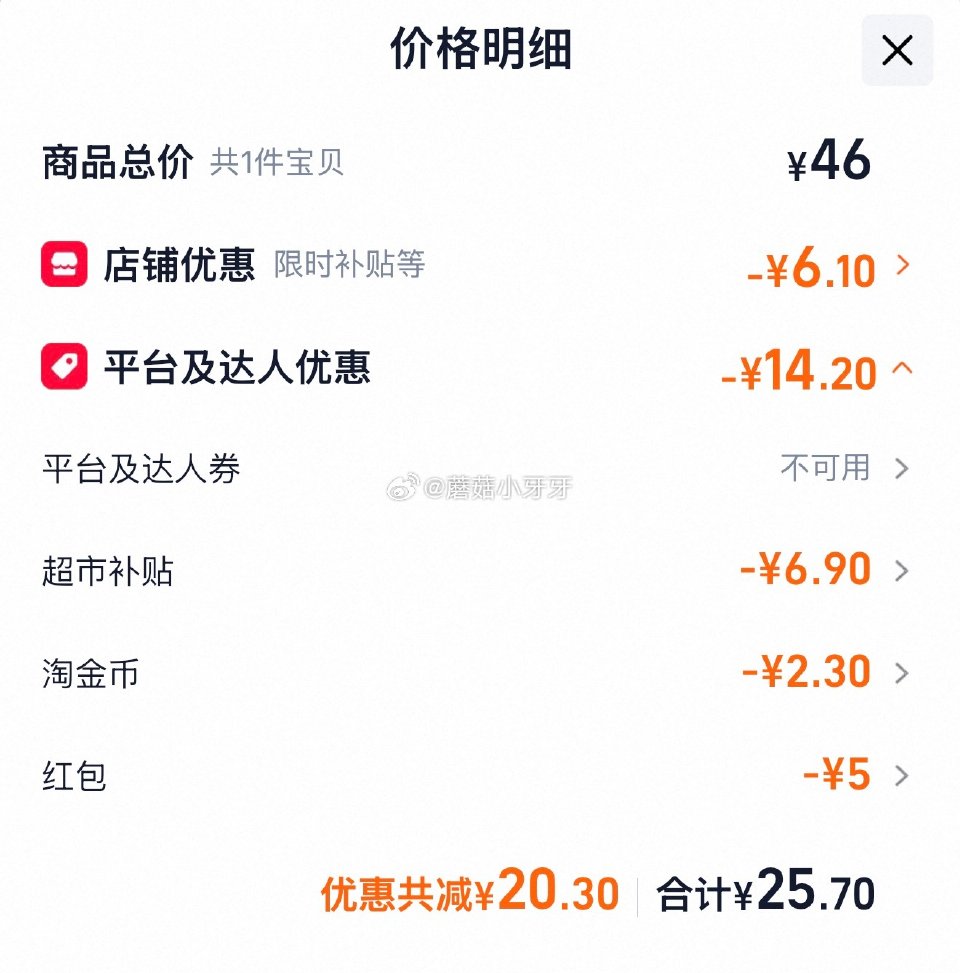This screenshot has height=973, width=960.
Task: Open the 淘金币 detail arrow
Action: [x=905, y=672]
